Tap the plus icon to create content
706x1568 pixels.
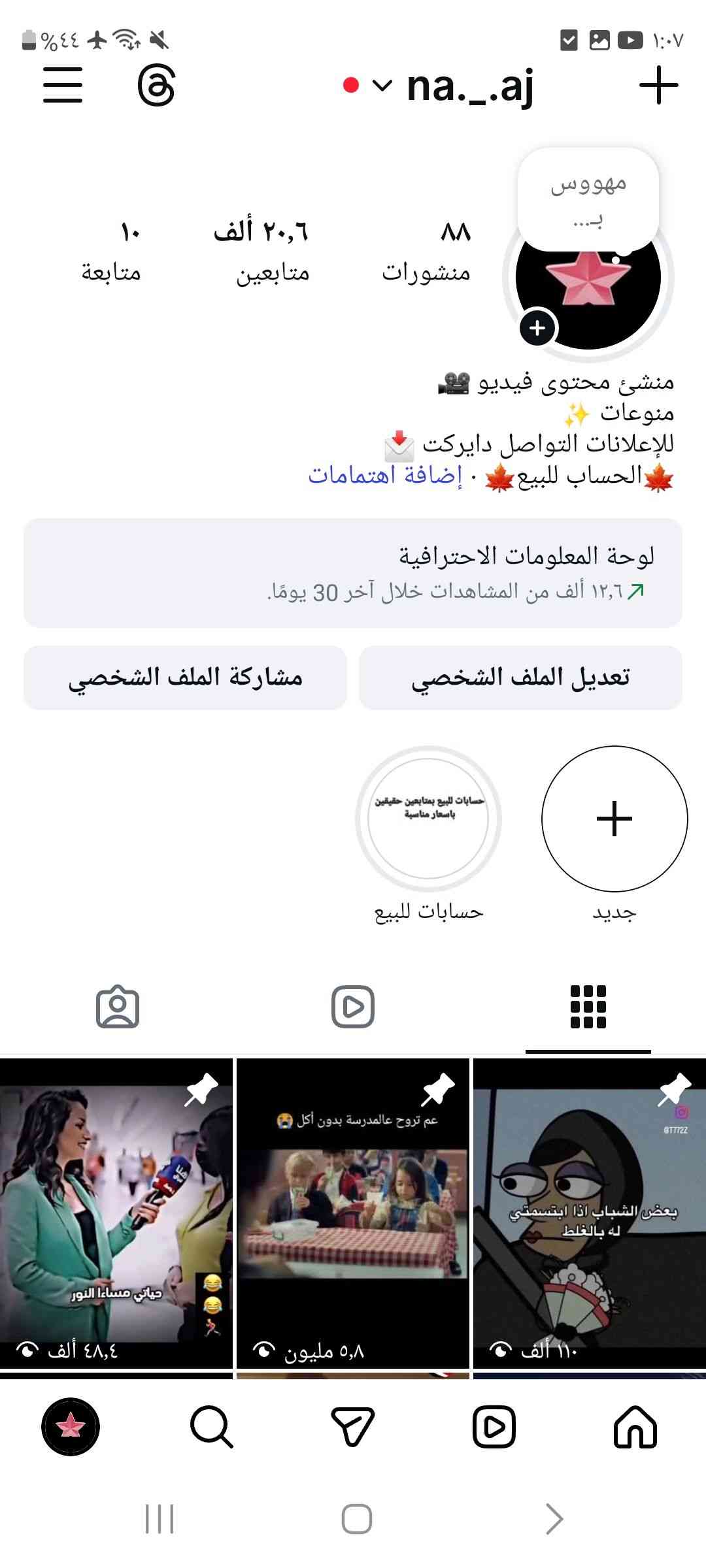(658, 85)
